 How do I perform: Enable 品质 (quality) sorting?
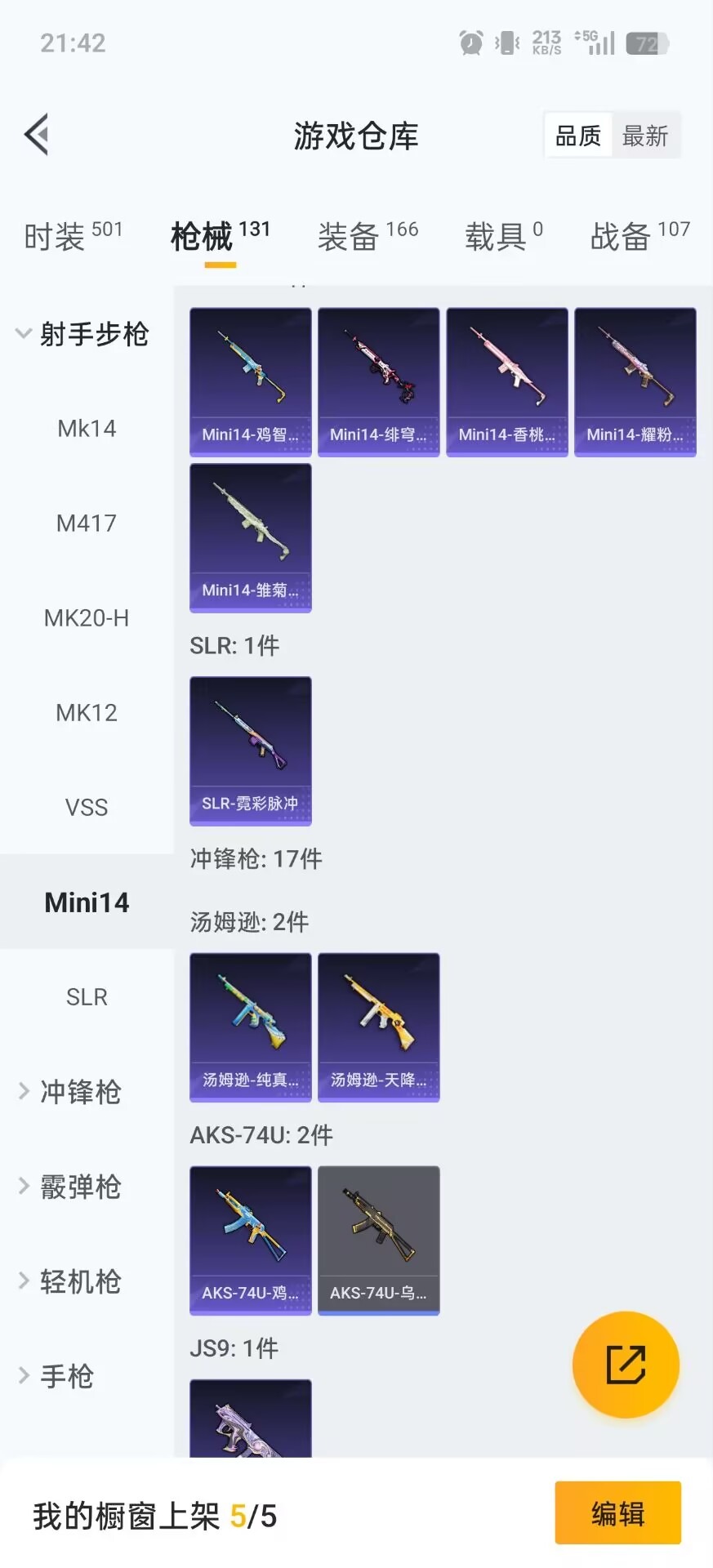[x=577, y=136]
